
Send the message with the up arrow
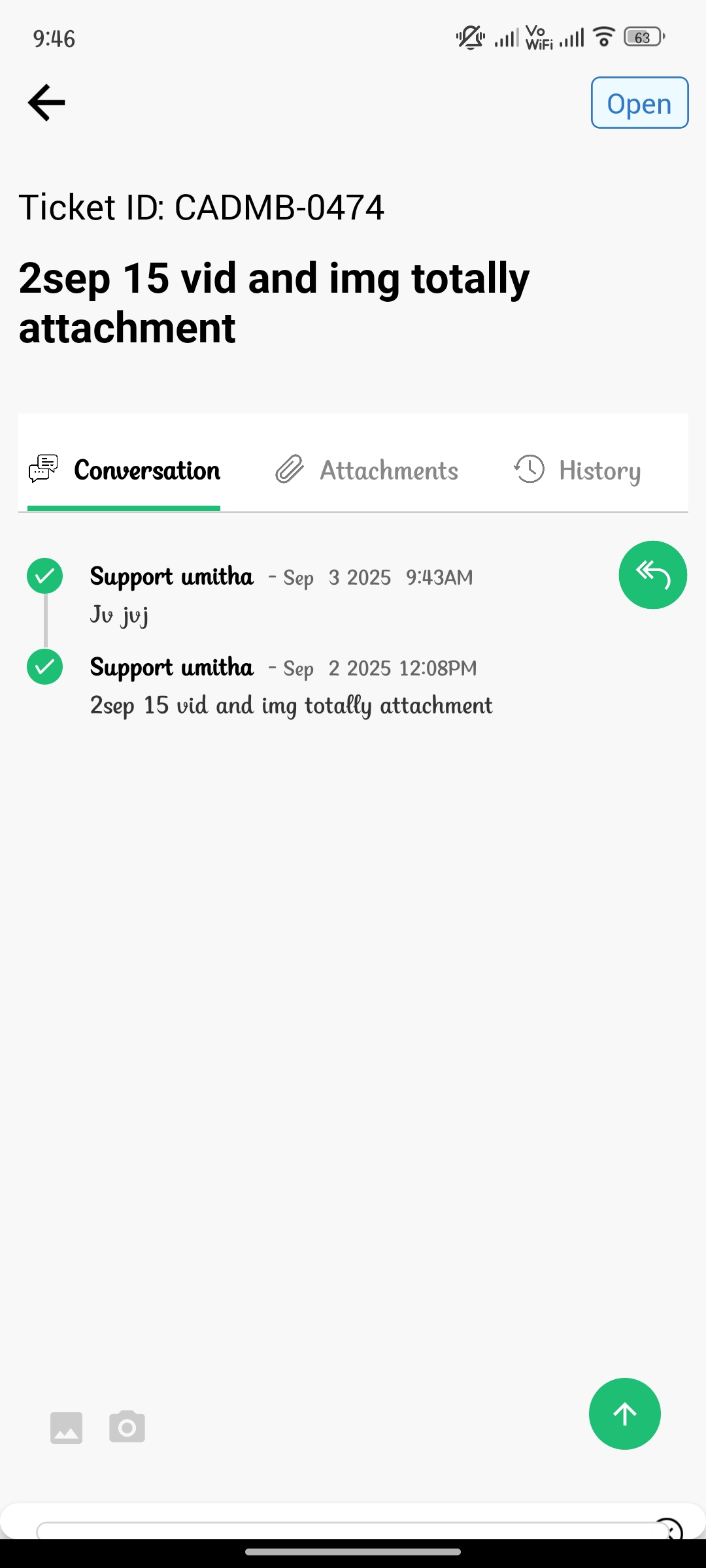pos(624,1414)
